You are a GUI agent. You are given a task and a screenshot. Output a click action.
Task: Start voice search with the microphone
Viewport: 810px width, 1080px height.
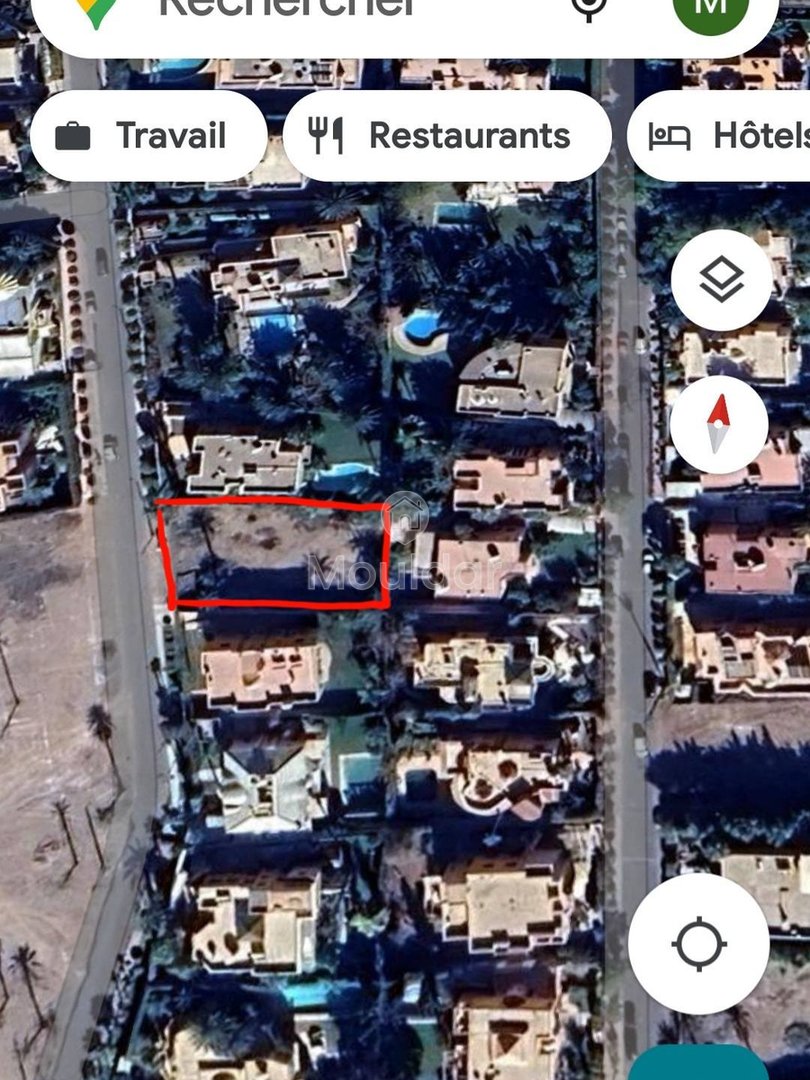pos(590,8)
